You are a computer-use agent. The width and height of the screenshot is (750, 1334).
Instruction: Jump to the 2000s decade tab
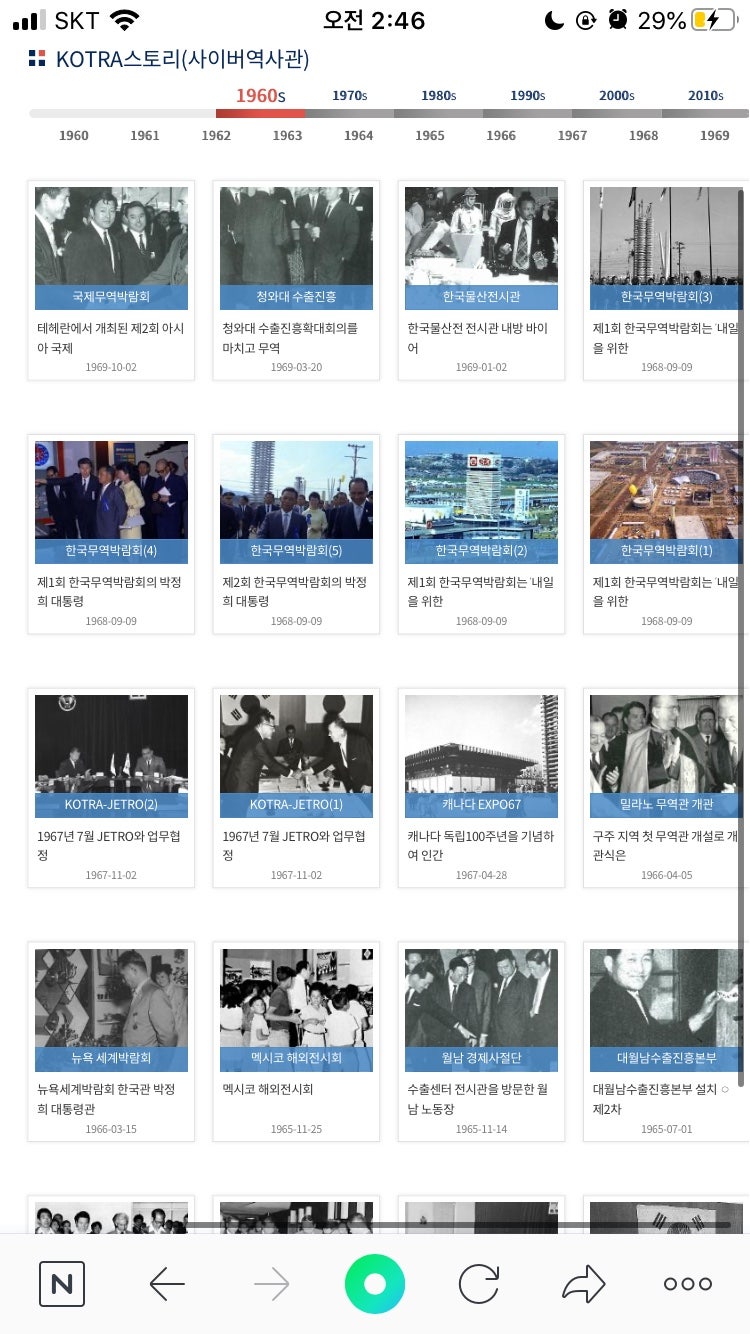click(x=616, y=96)
